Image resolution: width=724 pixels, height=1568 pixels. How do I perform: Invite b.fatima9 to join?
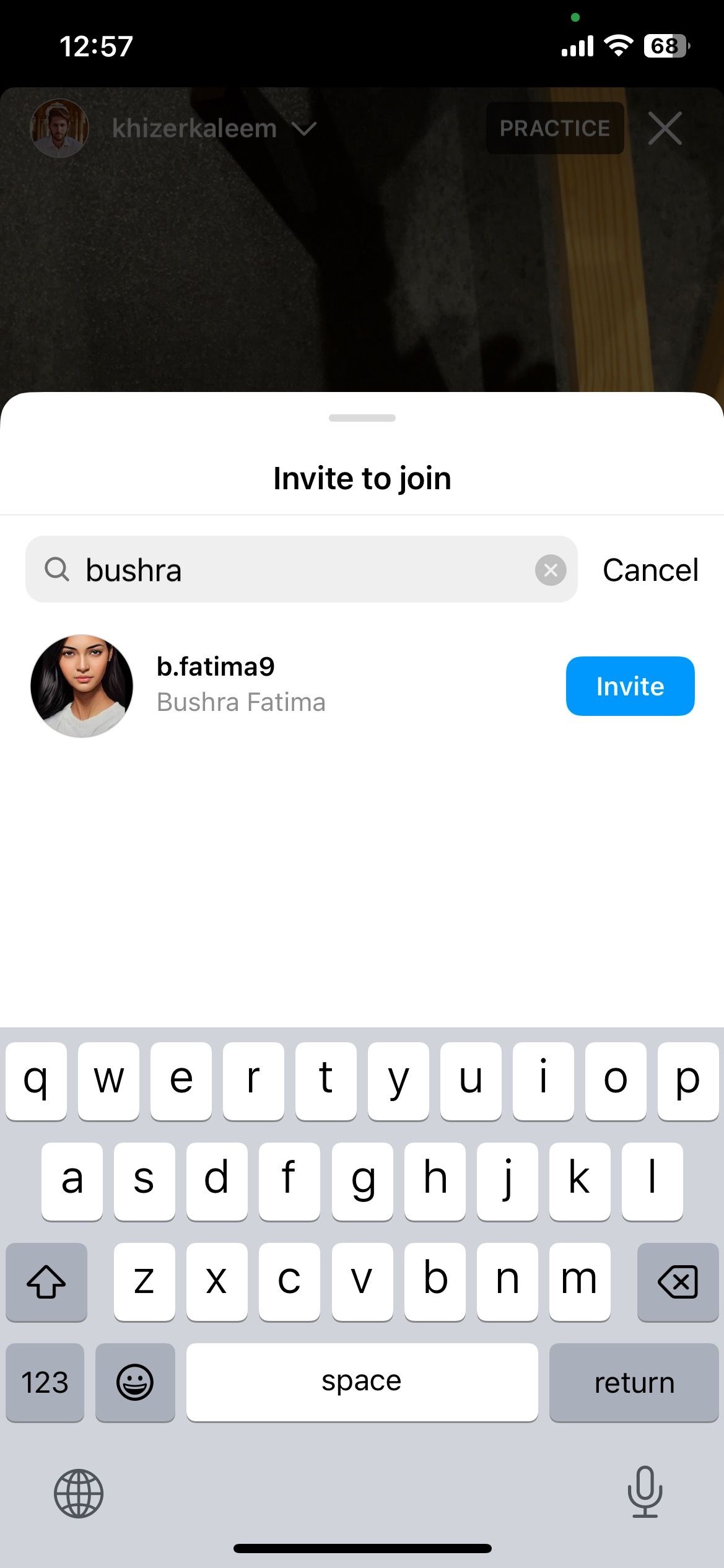point(630,686)
